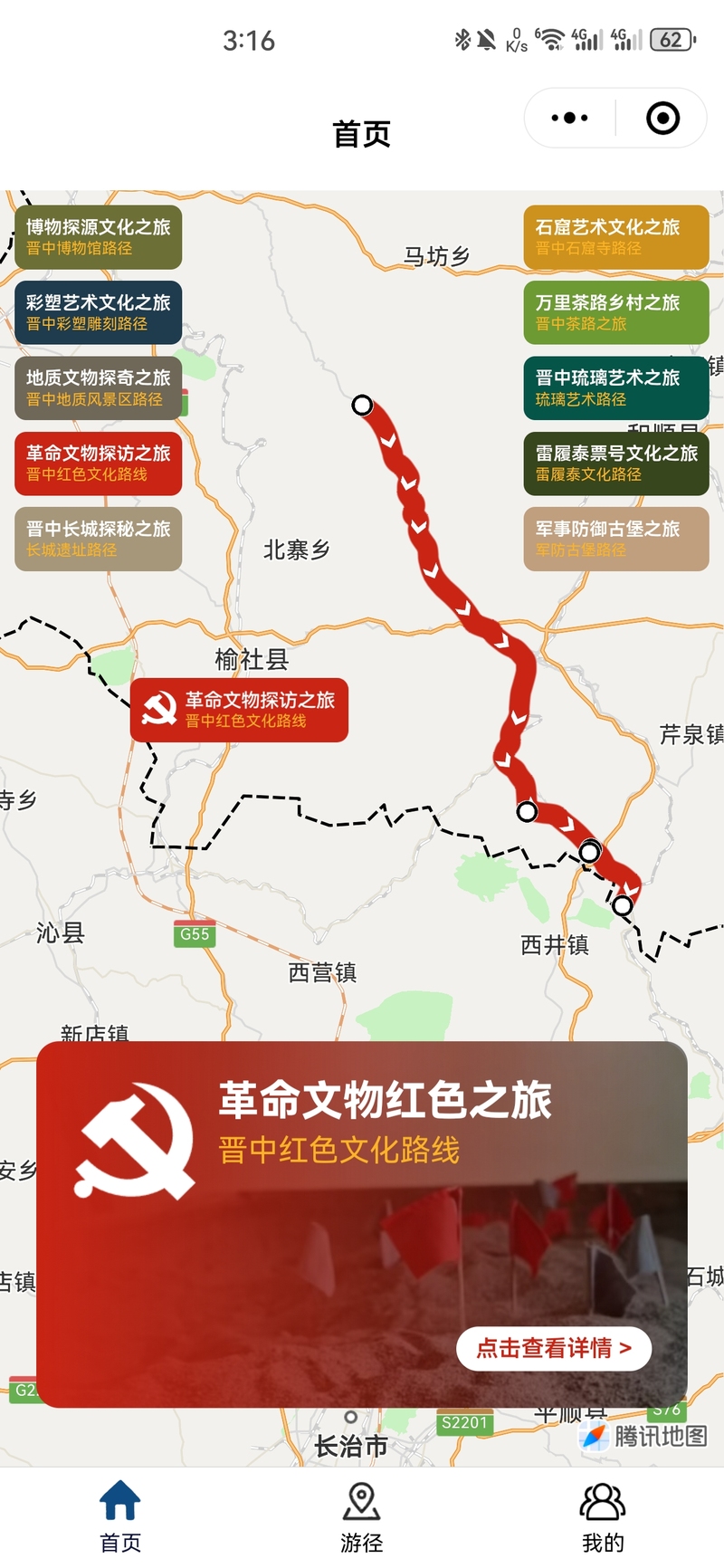The height and width of the screenshot is (1568, 724).
Task: Go to the 我的 tab
Action: click(x=603, y=1517)
